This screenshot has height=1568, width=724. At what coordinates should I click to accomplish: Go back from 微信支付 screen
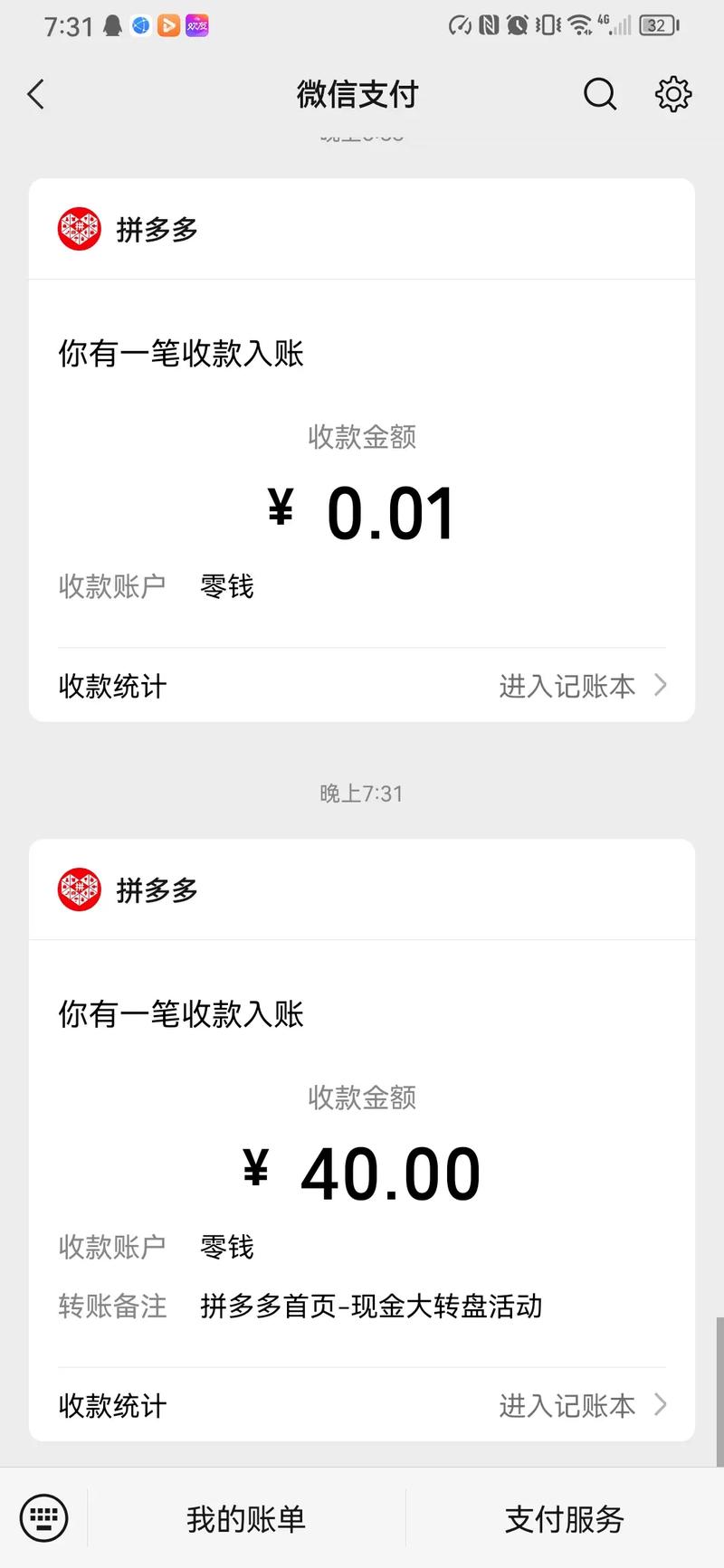coord(36,94)
